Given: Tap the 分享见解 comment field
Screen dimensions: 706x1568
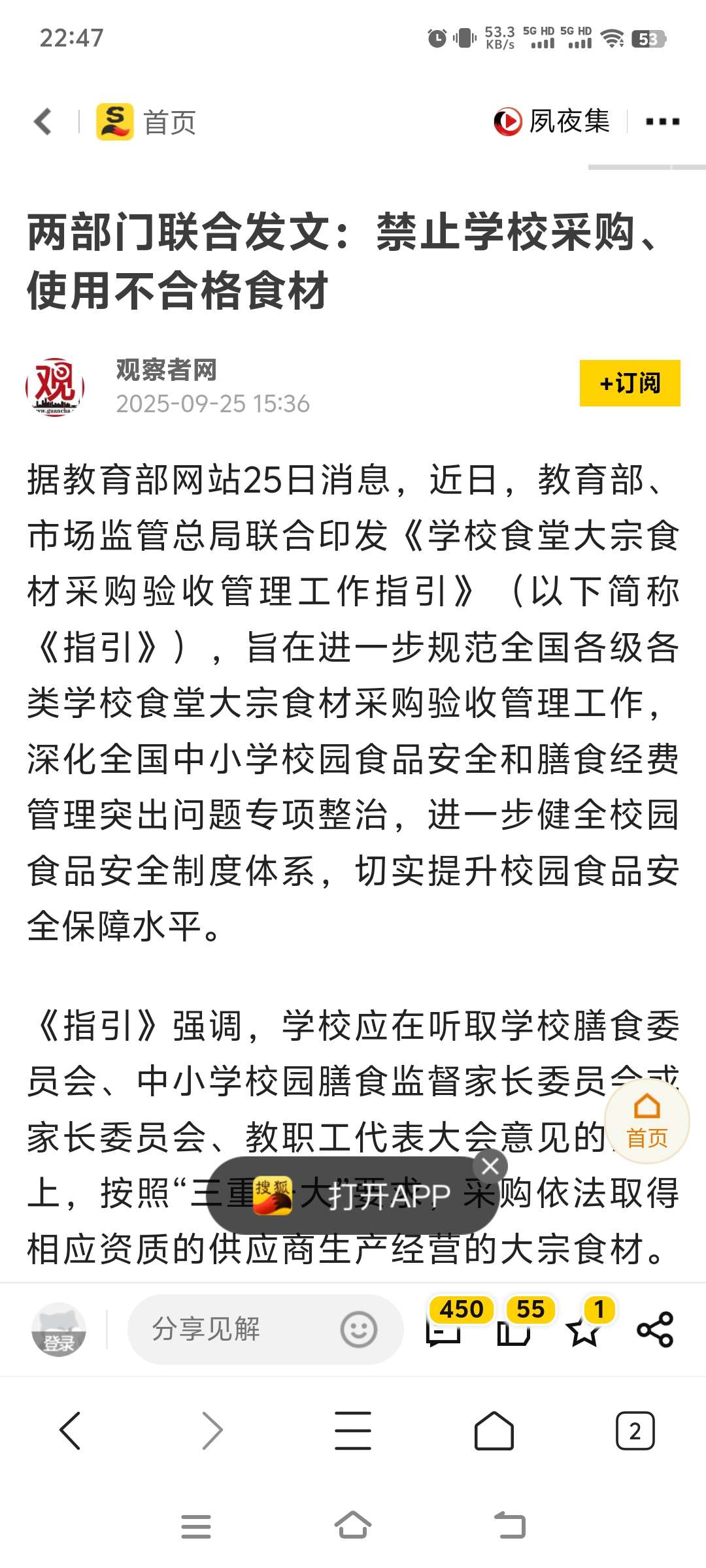Looking at the screenshot, I should tap(235, 1329).
